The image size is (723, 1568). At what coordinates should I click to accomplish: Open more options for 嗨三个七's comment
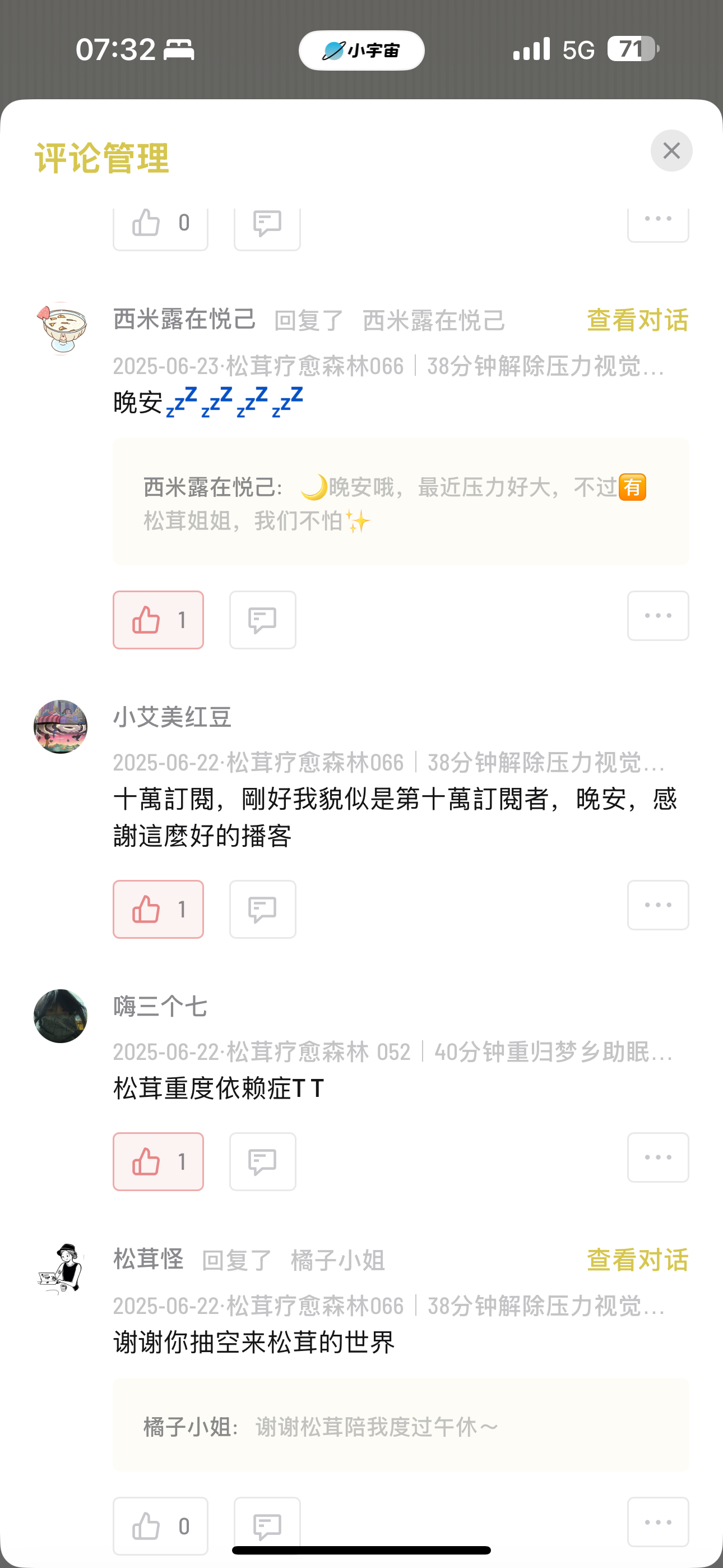[x=658, y=1157]
